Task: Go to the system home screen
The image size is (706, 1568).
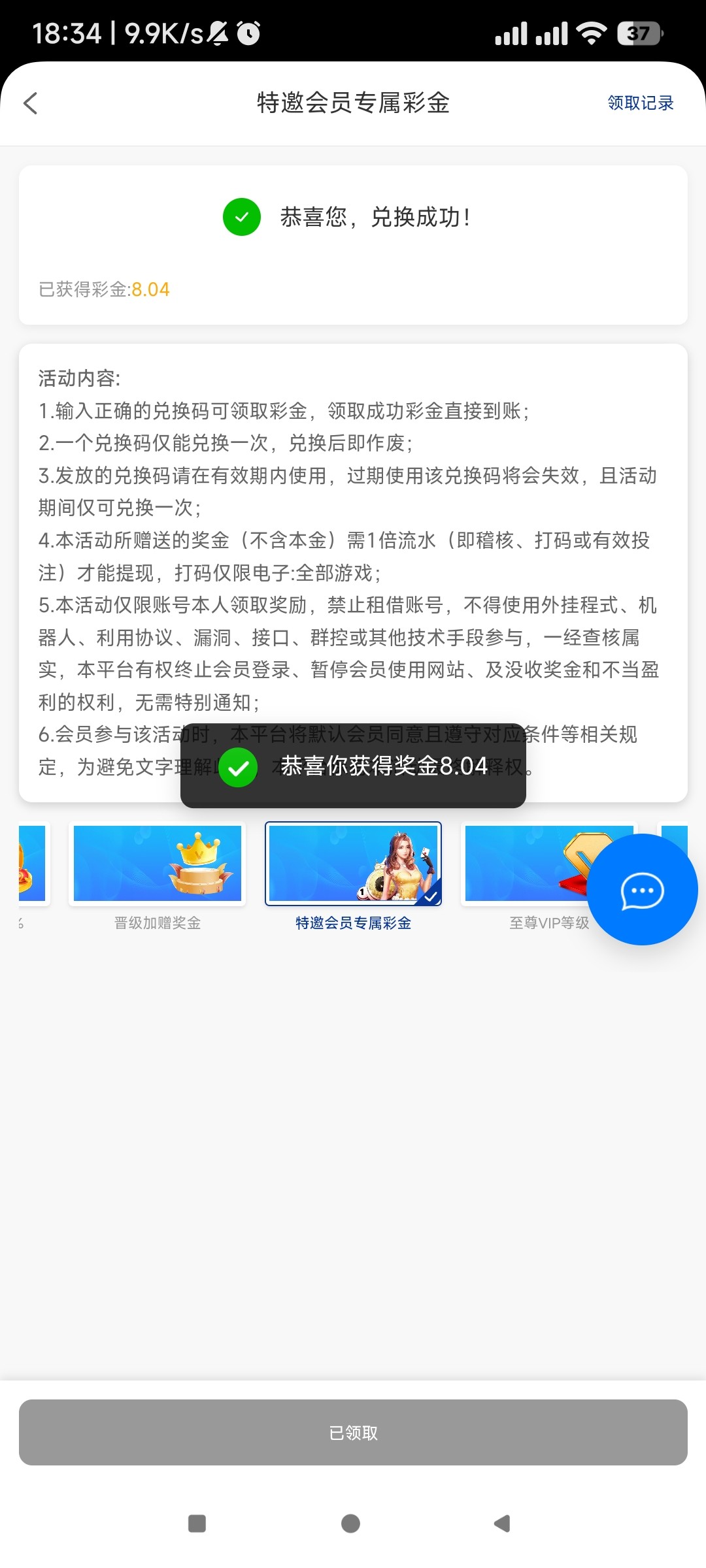Action: tap(351, 1524)
